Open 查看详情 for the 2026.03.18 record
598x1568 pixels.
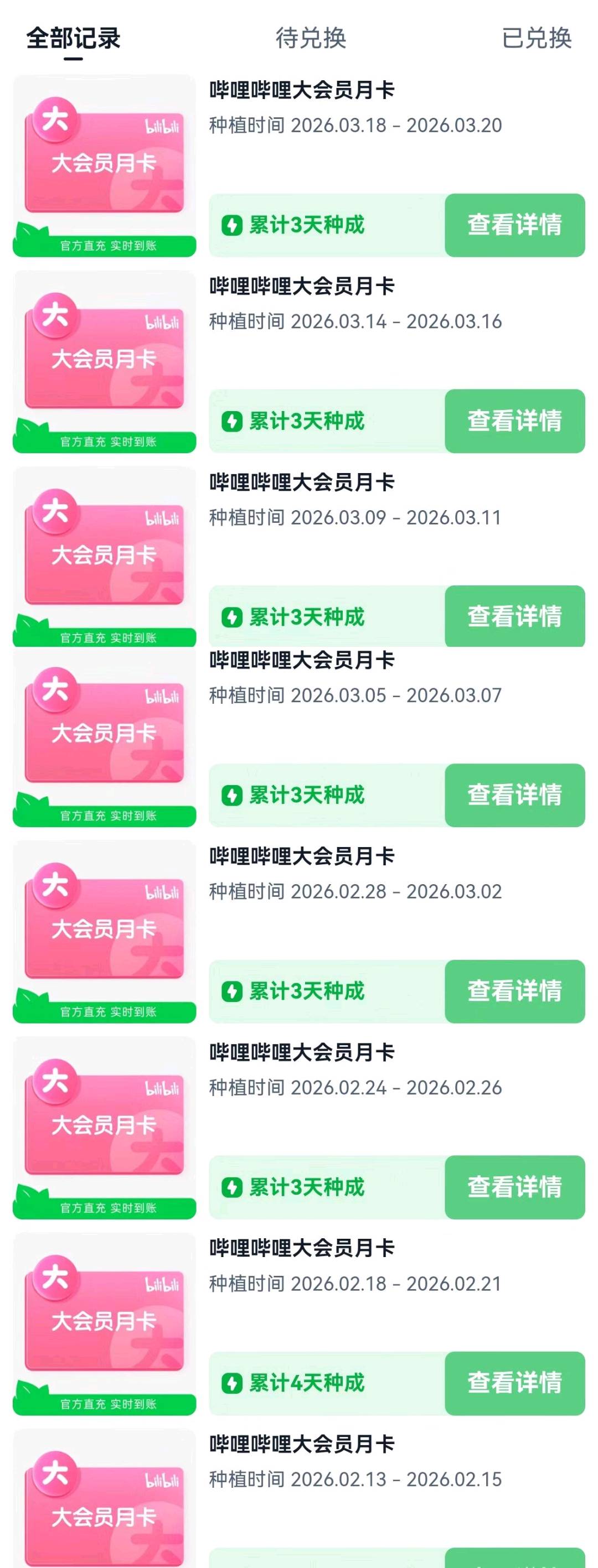(x=514, y=225)
